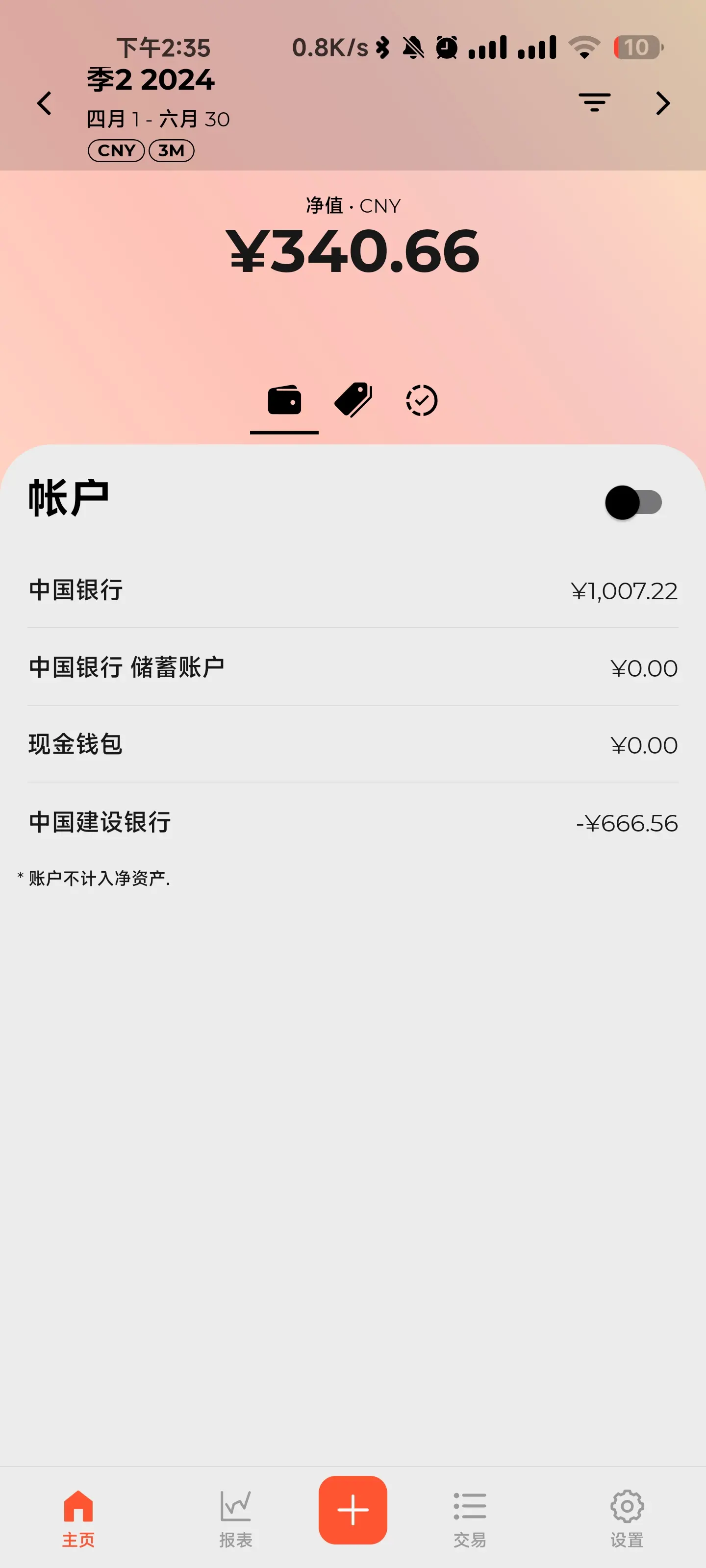Image resolution: width=706 pixels, height=1568 pixels.
Task: Go to the next quarter
Action: [x=662, y=103]
